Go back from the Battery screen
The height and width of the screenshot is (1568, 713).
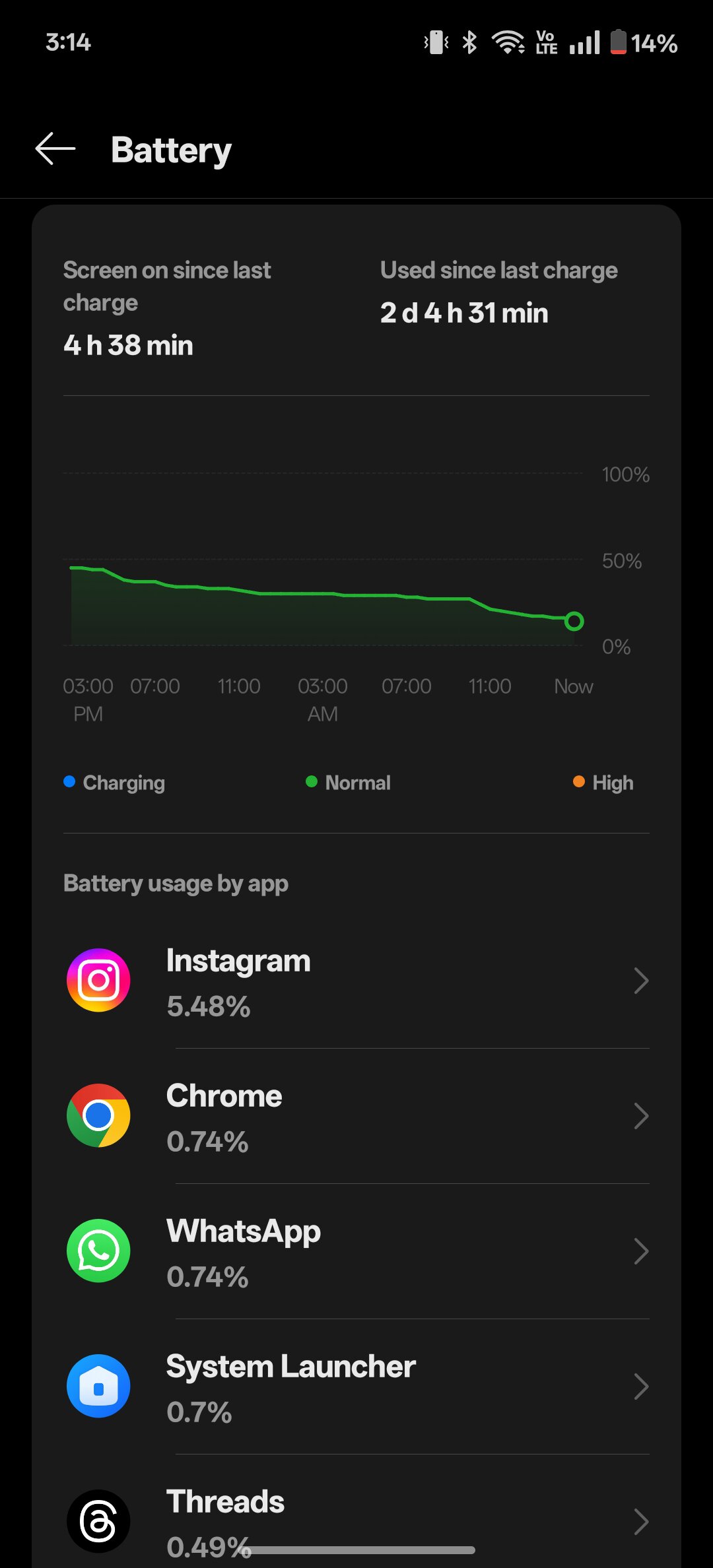pyautogui.click(x=55, y=149)
